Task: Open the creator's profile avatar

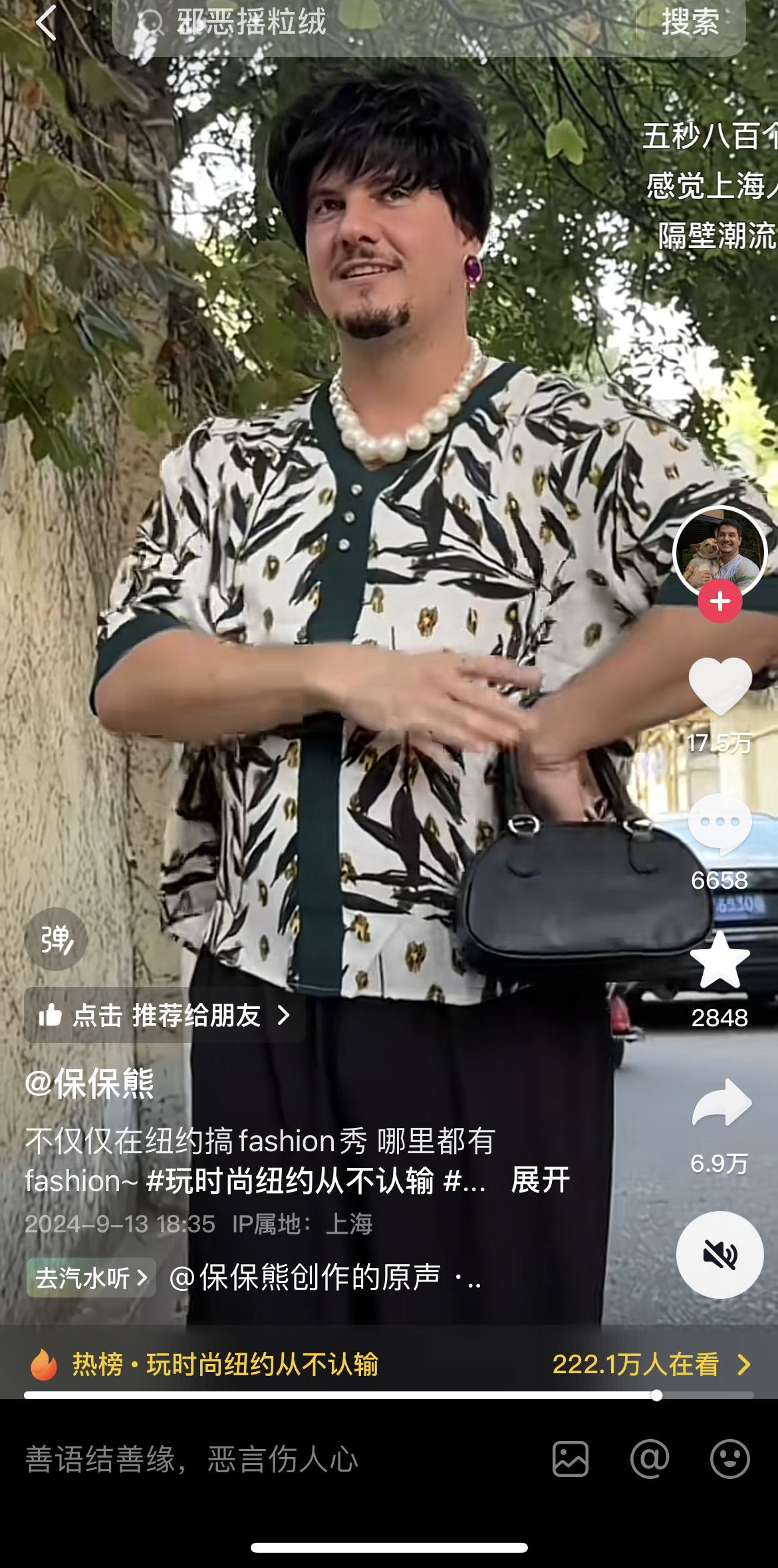Action: (719, 552)
